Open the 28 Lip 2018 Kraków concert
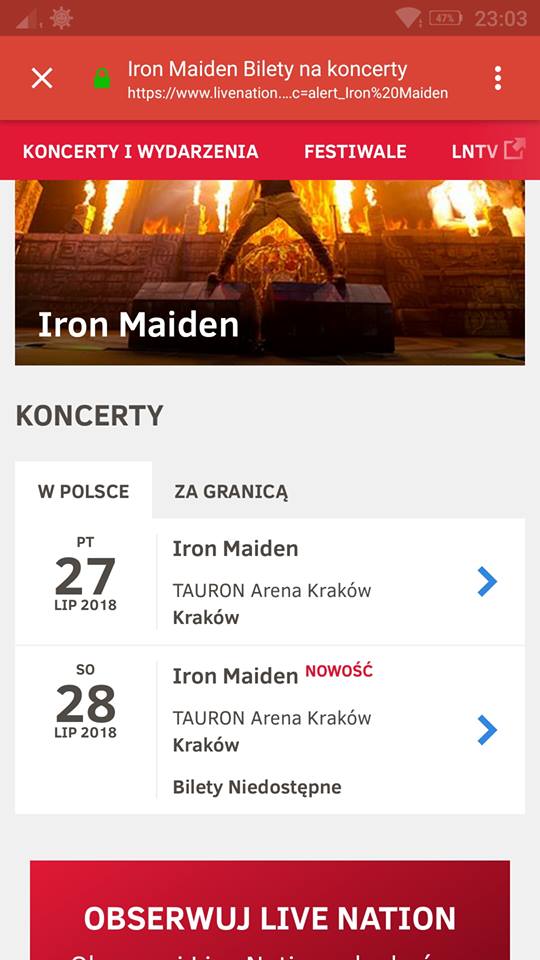Screen dimensions: 540x960 click(270, 730)
